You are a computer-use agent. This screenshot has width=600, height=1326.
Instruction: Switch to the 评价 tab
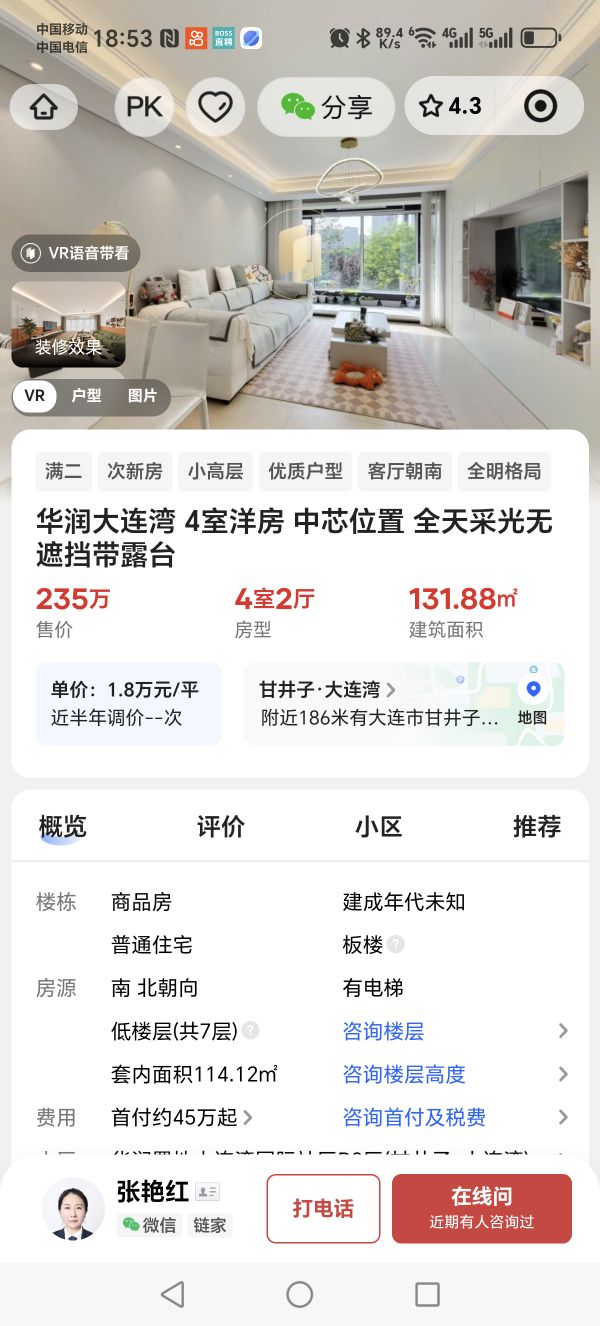point(220,827)
